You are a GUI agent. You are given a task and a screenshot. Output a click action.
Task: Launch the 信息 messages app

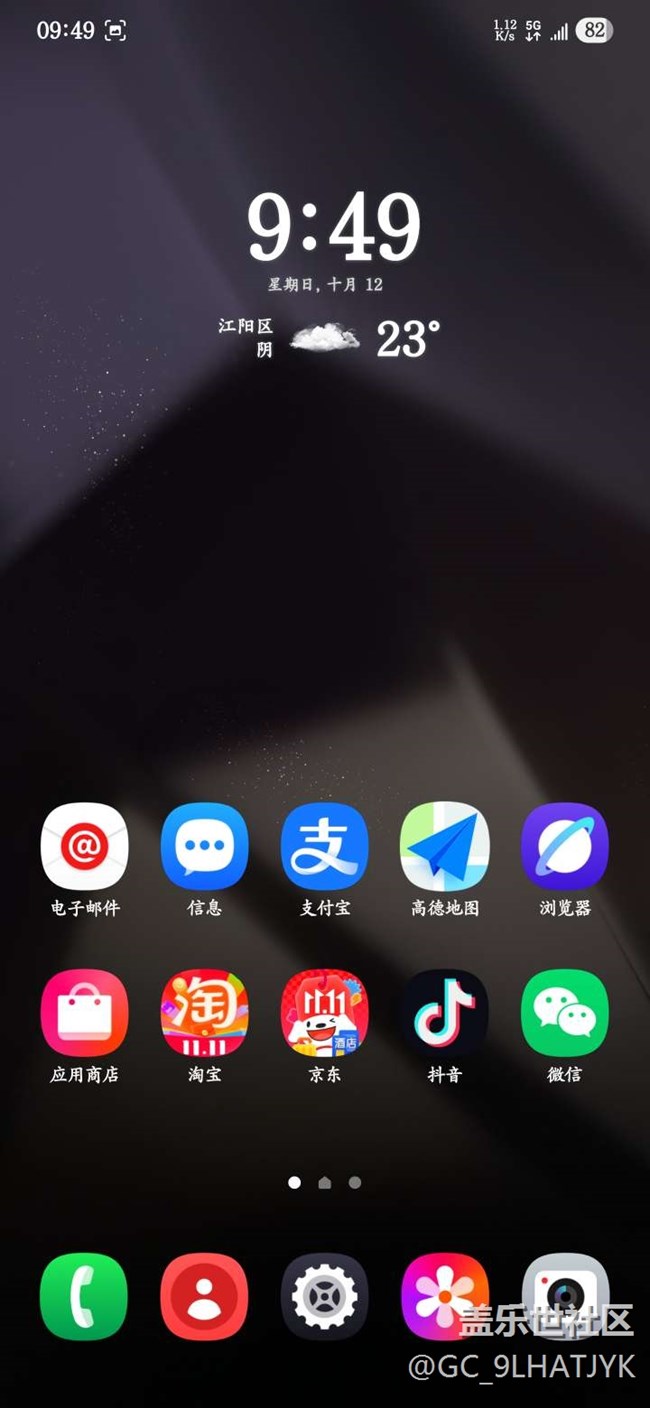[204, 846]
